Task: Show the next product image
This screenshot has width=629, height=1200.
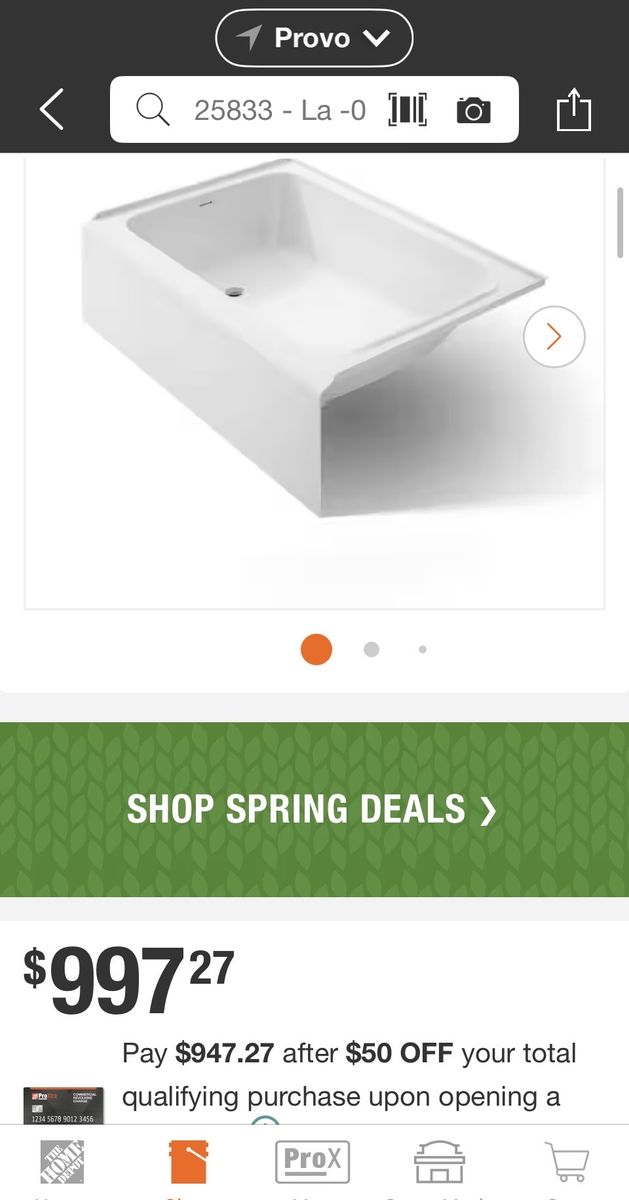Action: point(554,336)
